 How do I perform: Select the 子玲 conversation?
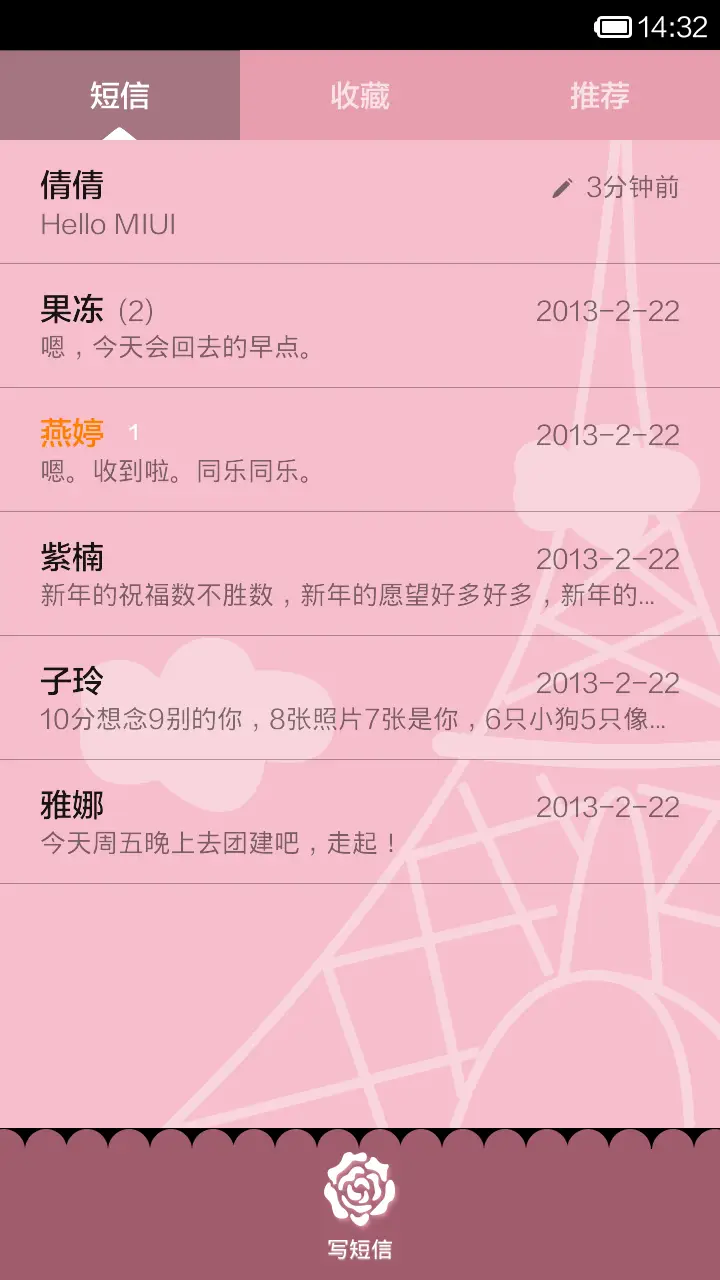300,698
